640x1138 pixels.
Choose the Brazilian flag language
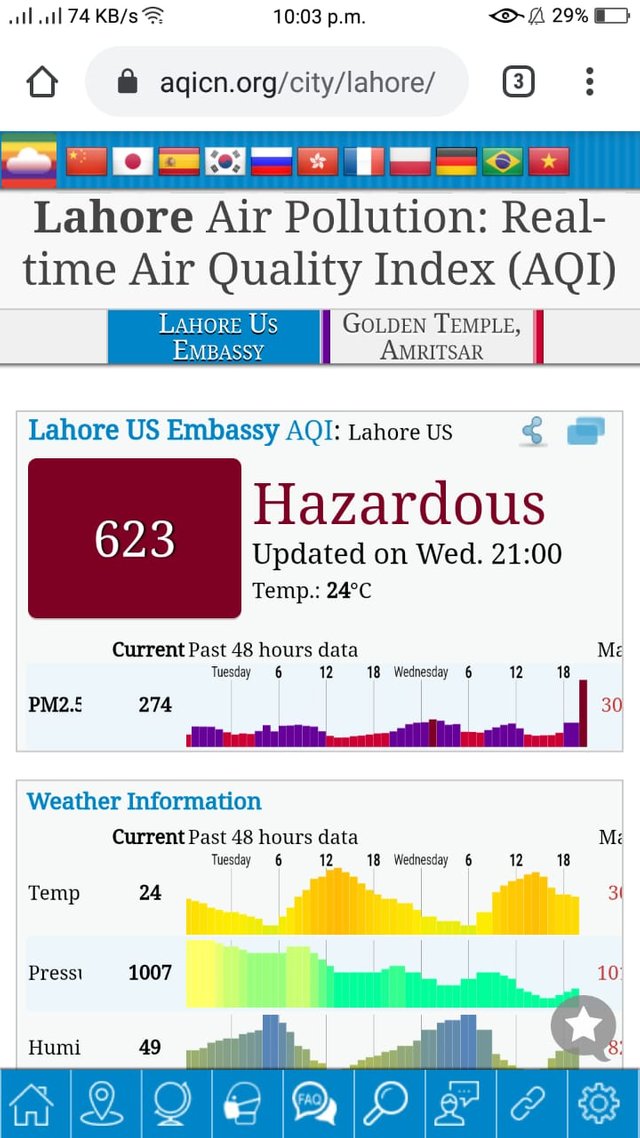pos(502,161)
